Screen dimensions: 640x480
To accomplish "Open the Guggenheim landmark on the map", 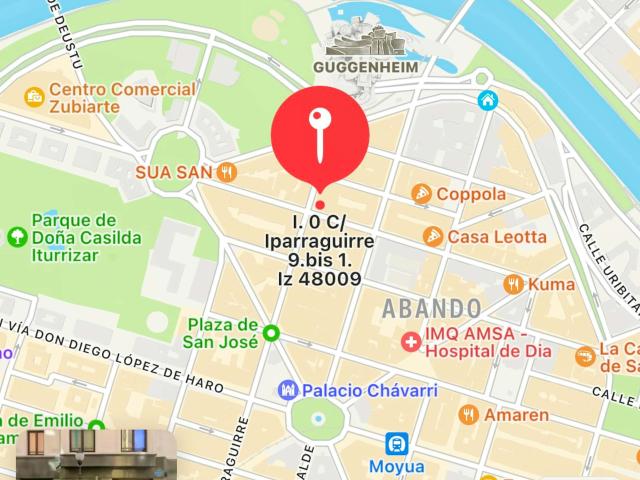I will coord(365,45).
